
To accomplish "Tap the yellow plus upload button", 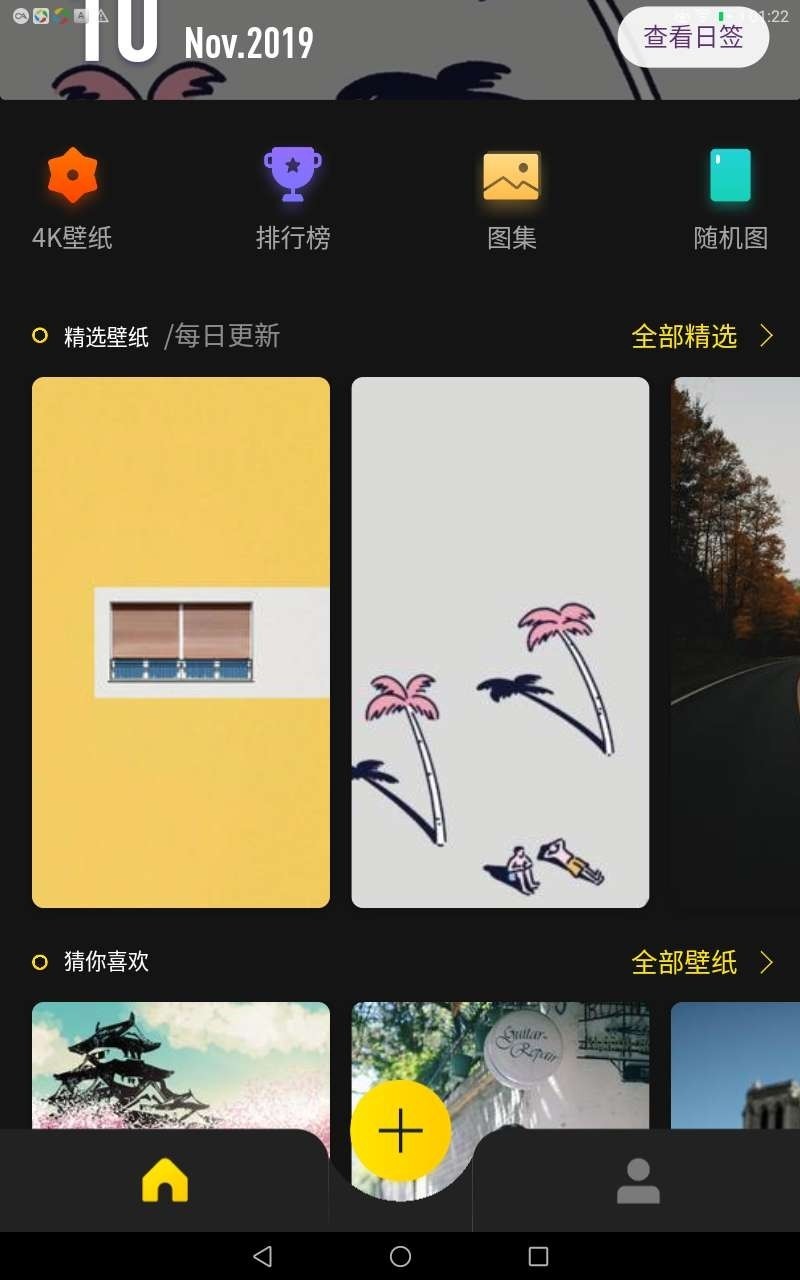I will (400, 1131).
